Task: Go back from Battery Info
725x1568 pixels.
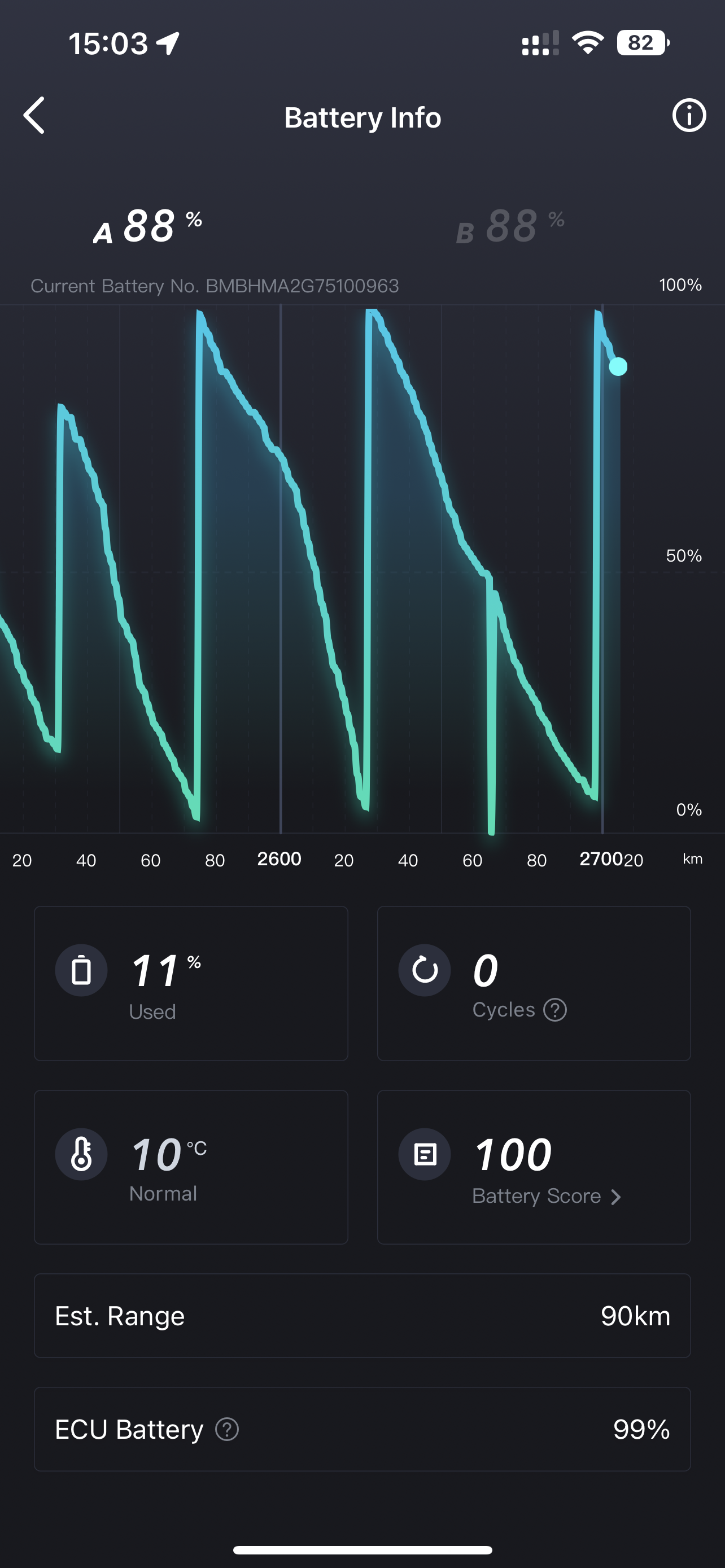Action: click(34, 116)
